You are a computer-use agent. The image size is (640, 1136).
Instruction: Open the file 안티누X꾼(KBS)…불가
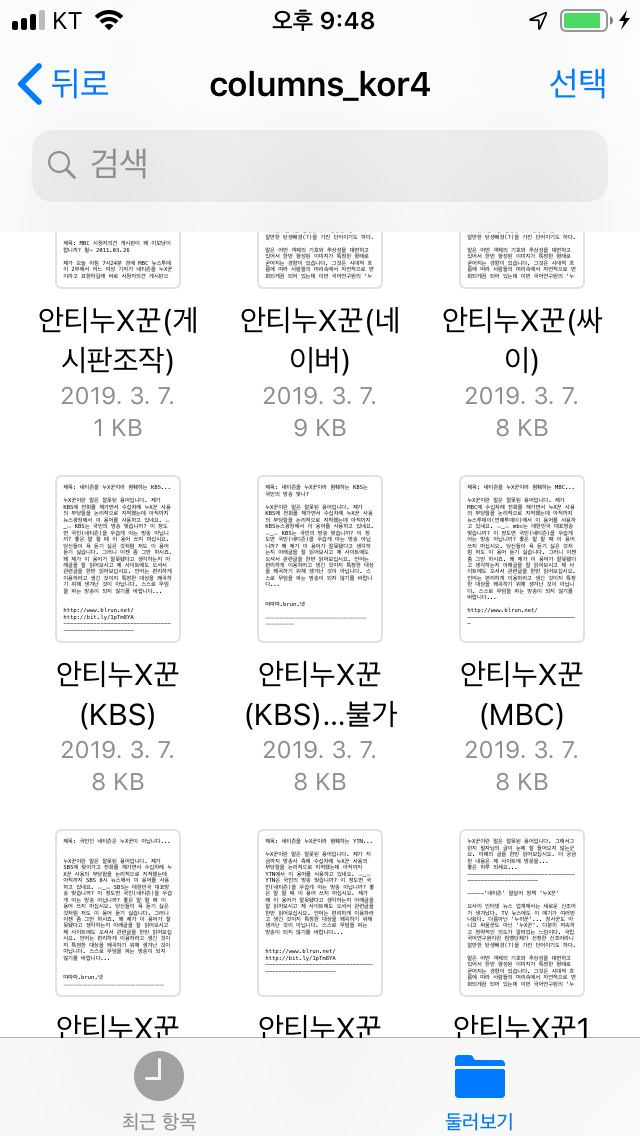point(320,561)
